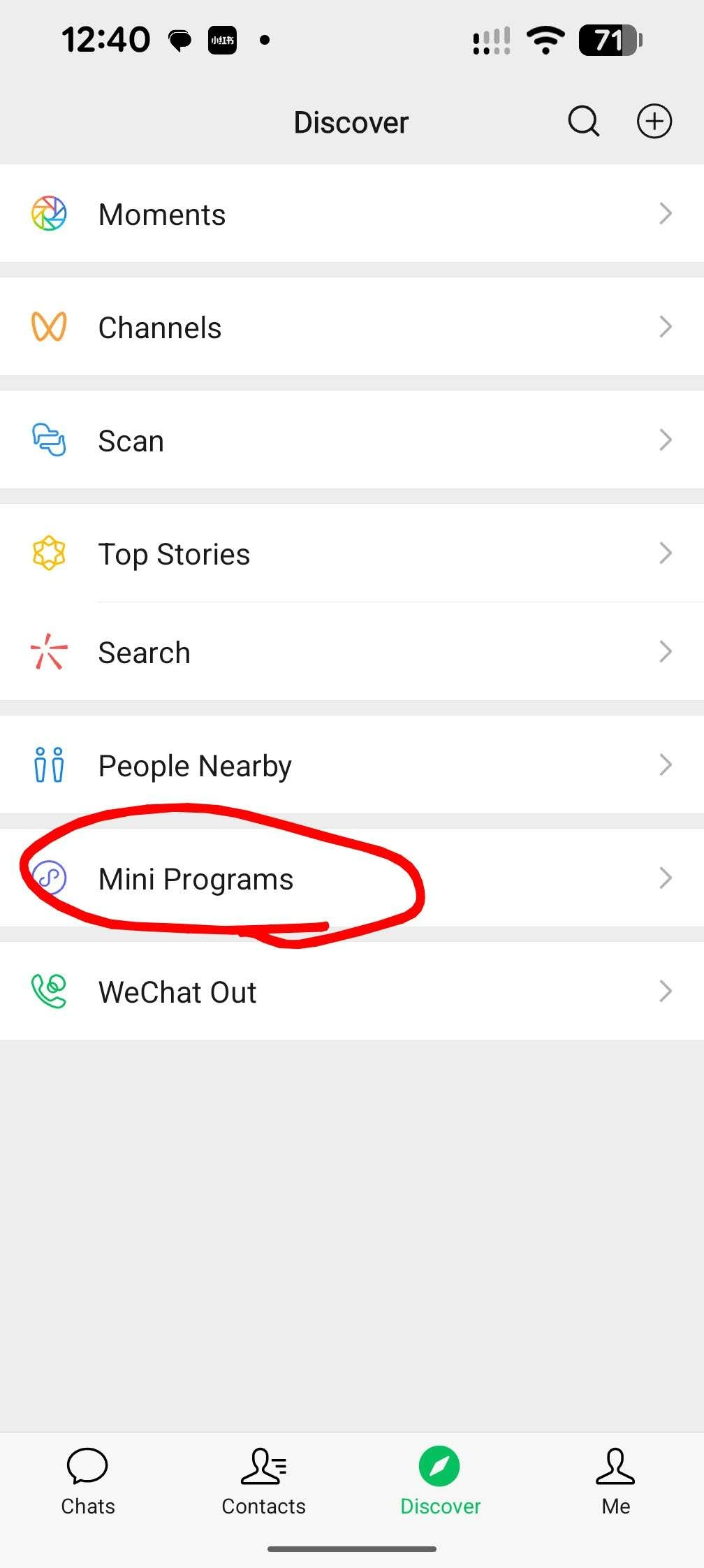Tap the orange Channels icon
This screenshot has width=704, height=1568.
[x=47, y=326]
